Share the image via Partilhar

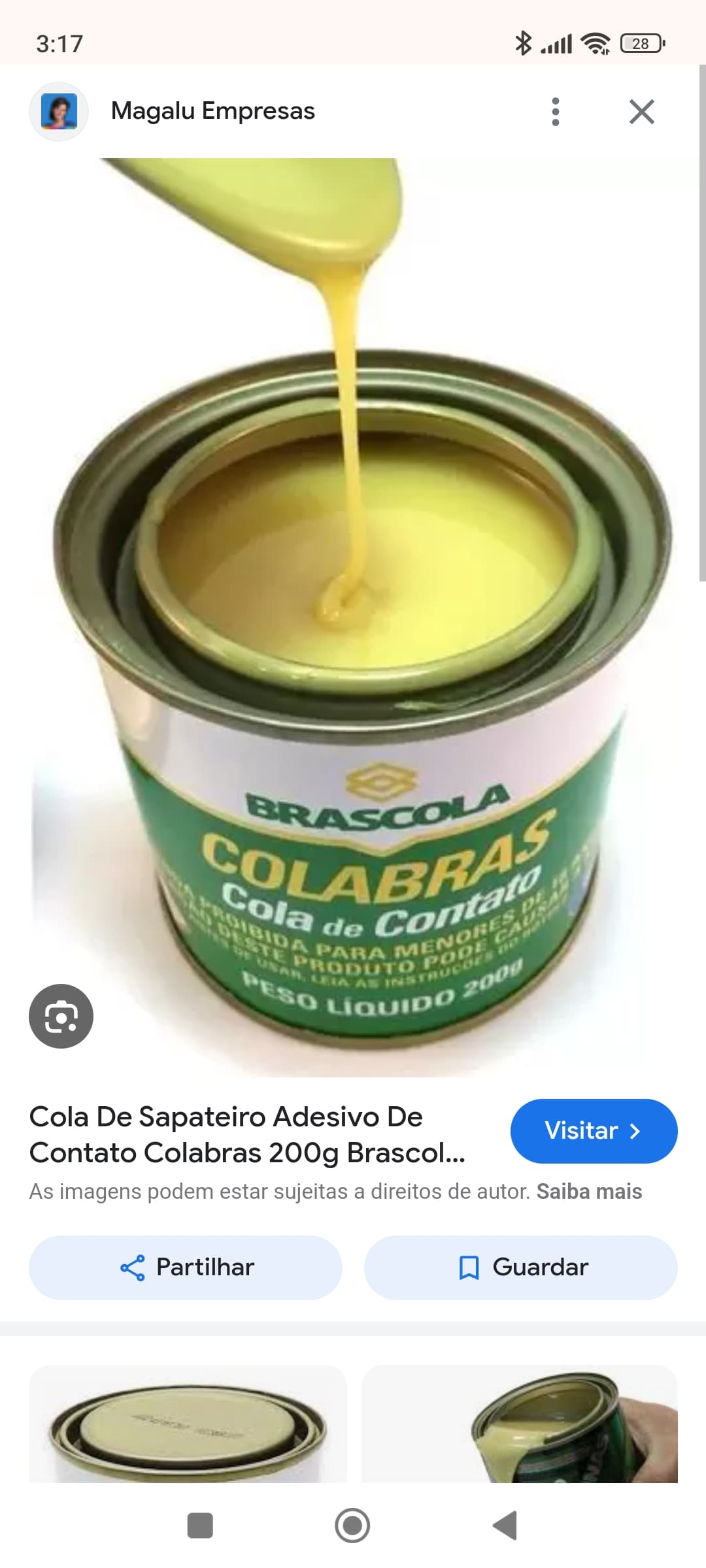point(186,1267)
